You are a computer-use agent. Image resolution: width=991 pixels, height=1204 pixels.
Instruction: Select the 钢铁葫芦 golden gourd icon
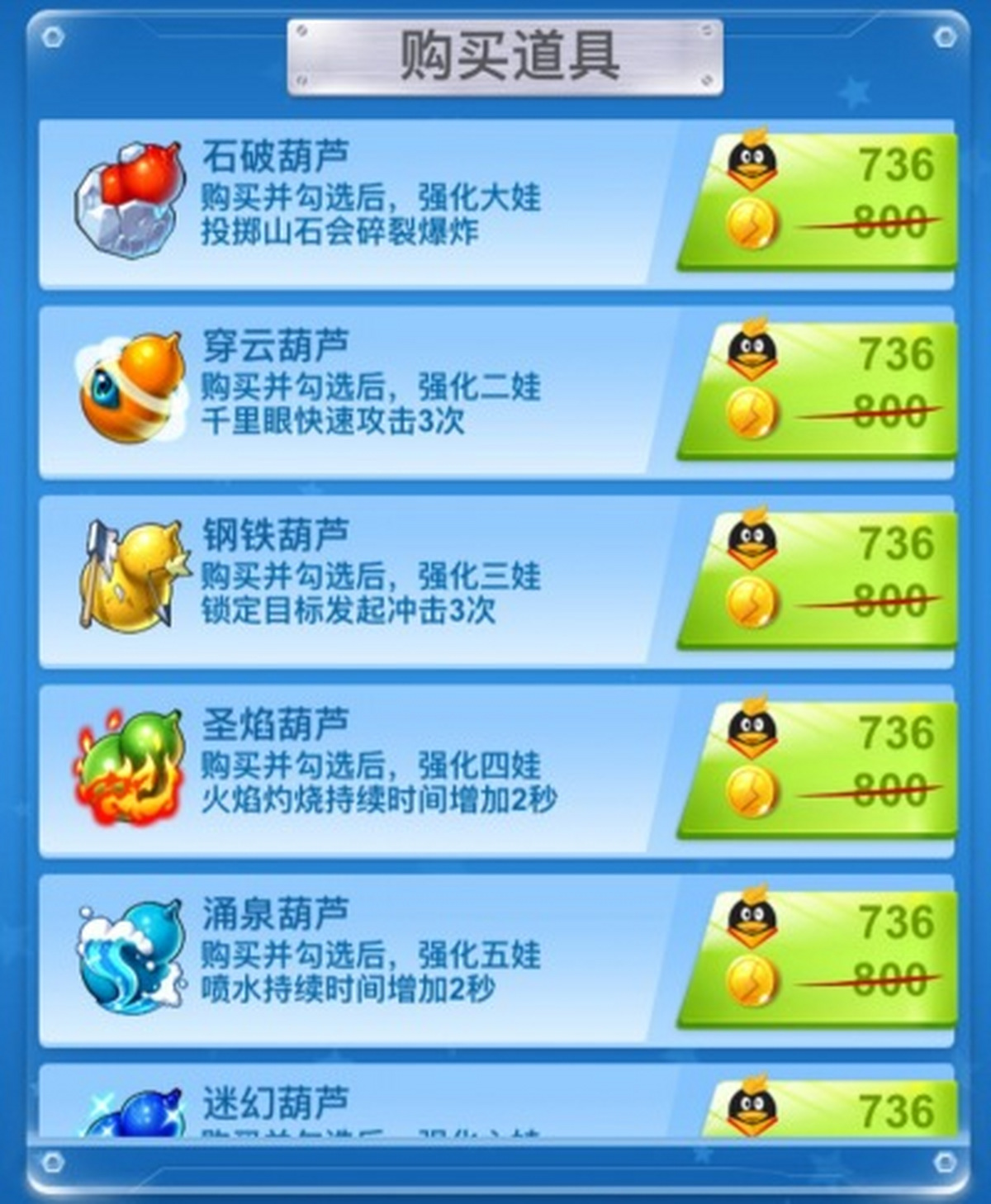click(132, 578)
